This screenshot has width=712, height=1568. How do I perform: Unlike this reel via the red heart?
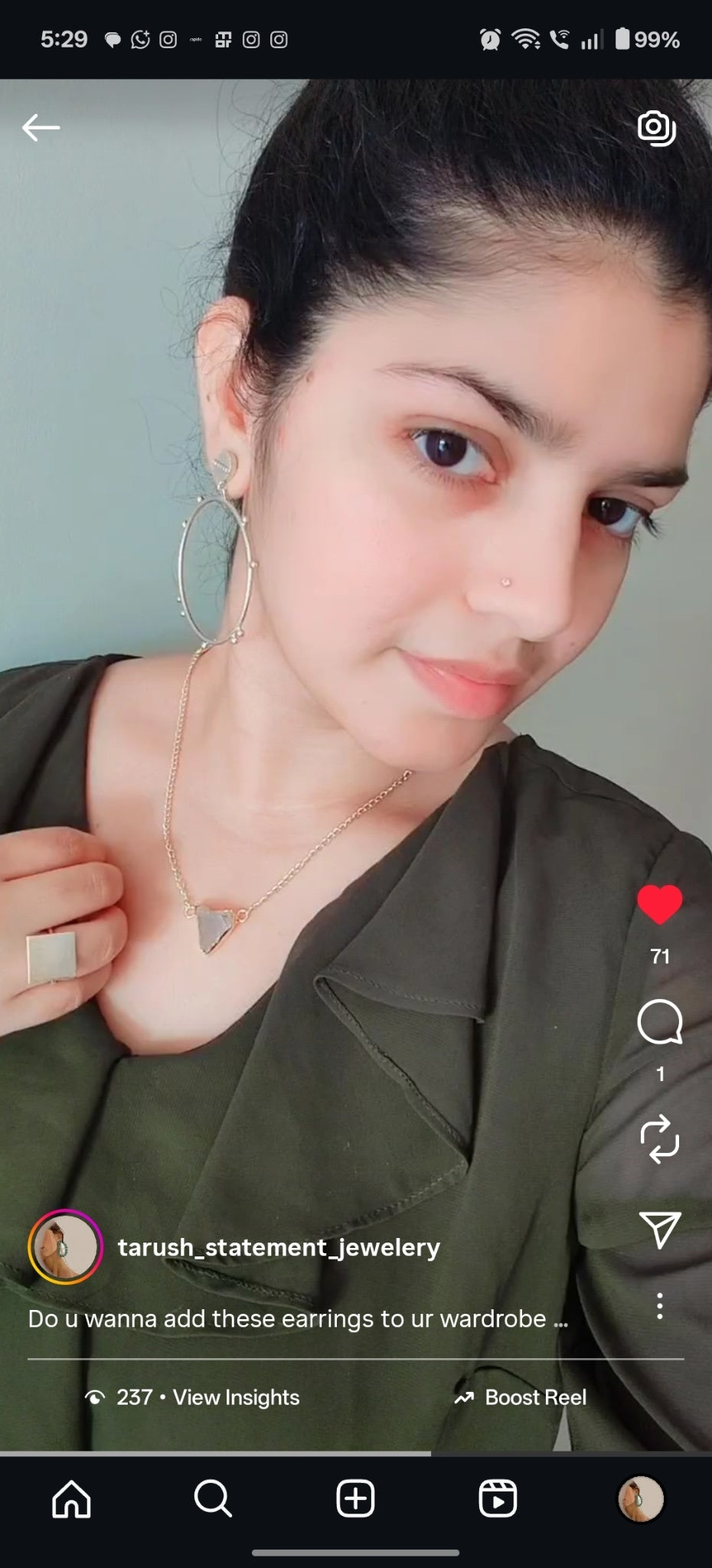pos(659,904)
